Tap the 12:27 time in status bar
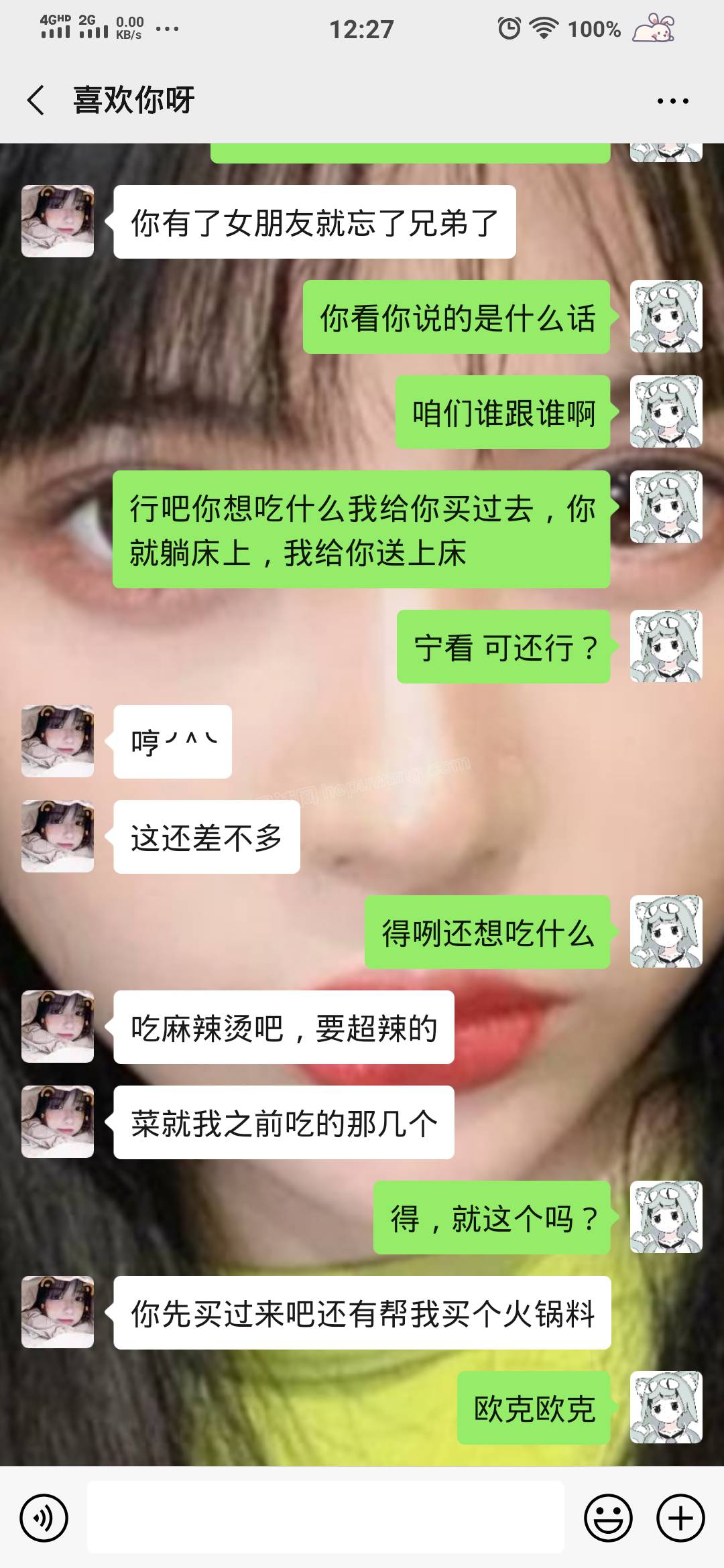Image resolution: width=724 pixels, height=1568 pixels. (362, 28)
